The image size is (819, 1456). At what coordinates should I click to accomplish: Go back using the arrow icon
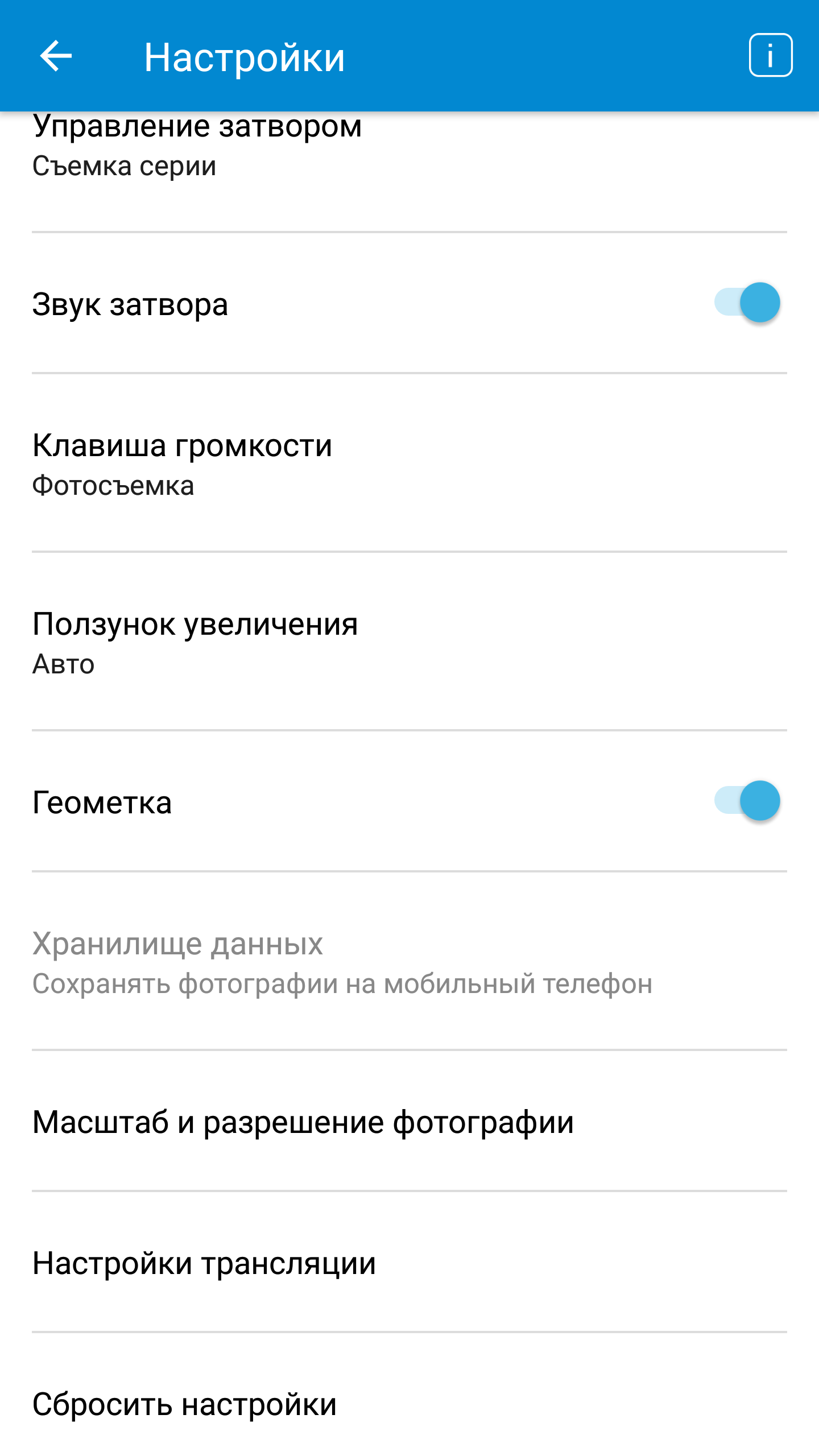[x=56, y=56]
